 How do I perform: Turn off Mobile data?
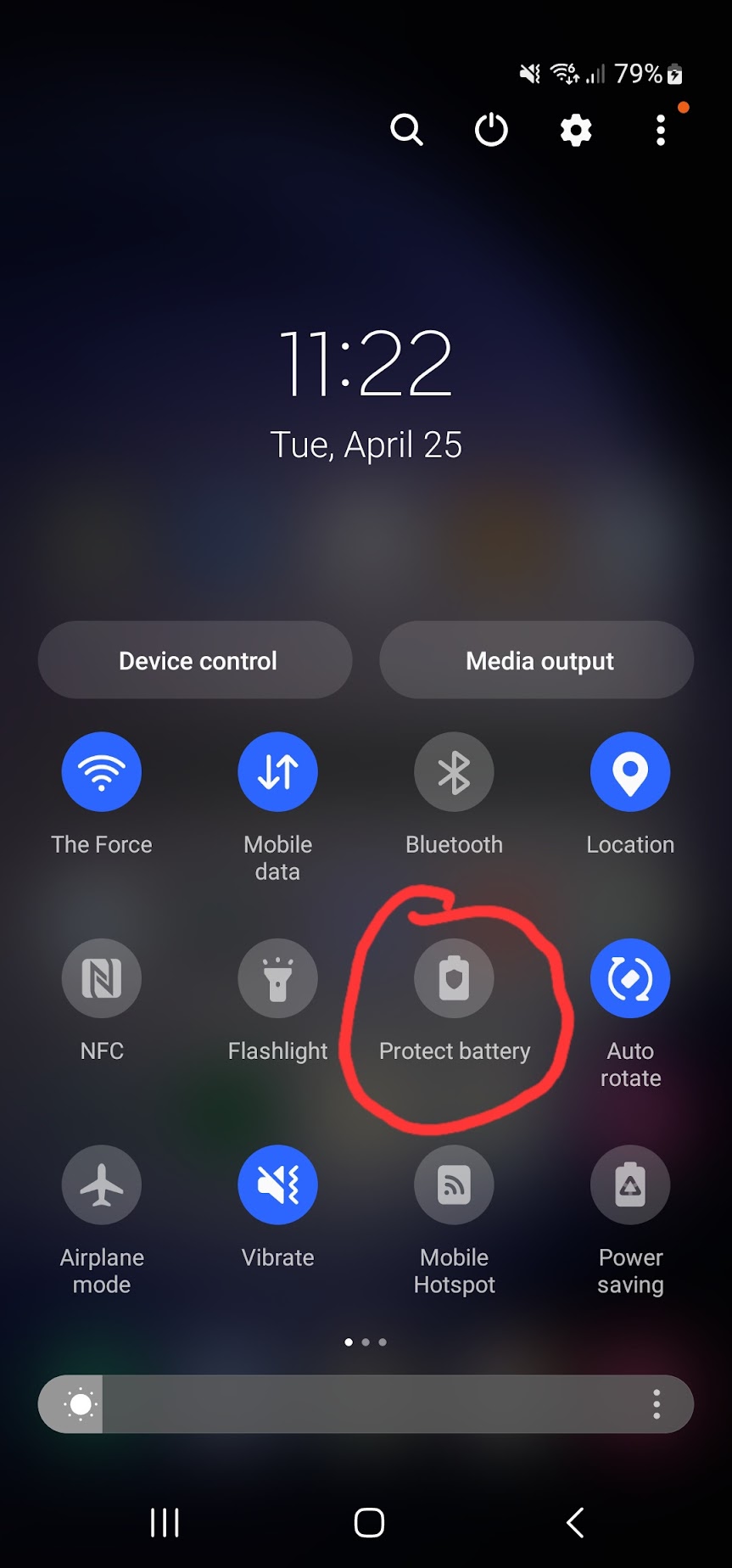[278, 772]
